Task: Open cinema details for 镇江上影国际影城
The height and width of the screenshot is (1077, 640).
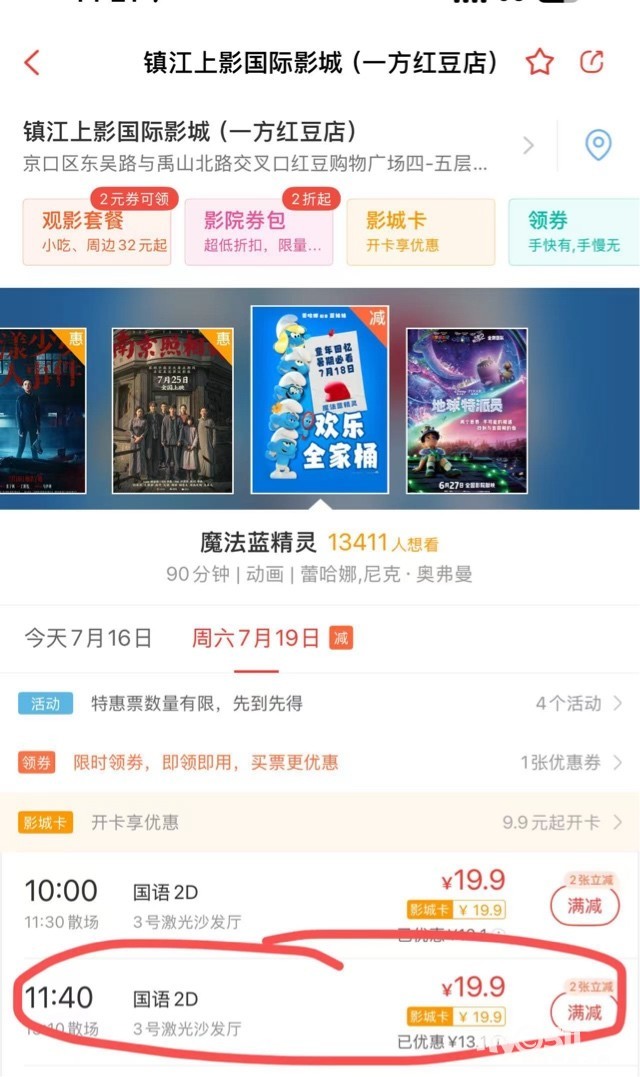Action: click(x=270, y=146)
